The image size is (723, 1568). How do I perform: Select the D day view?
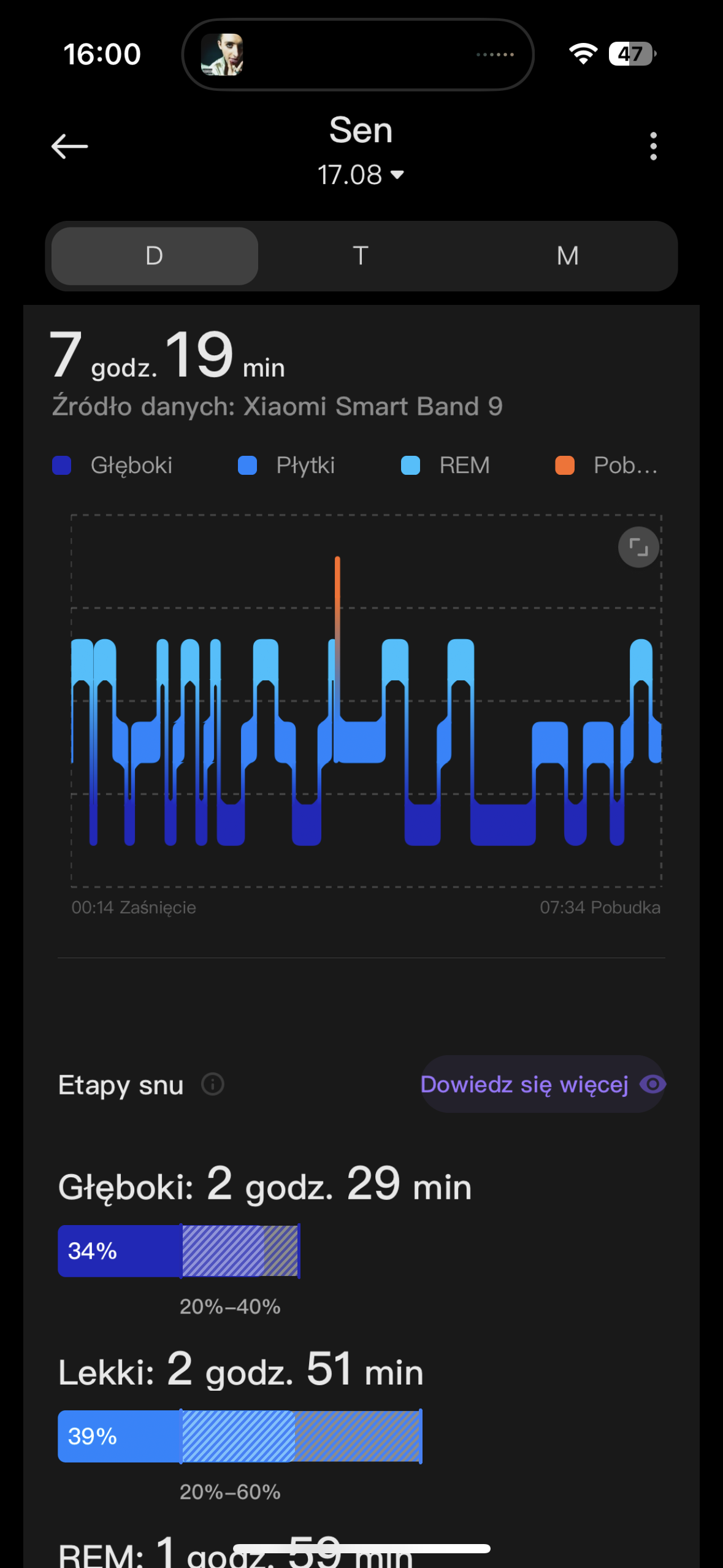tap(155, 256)
